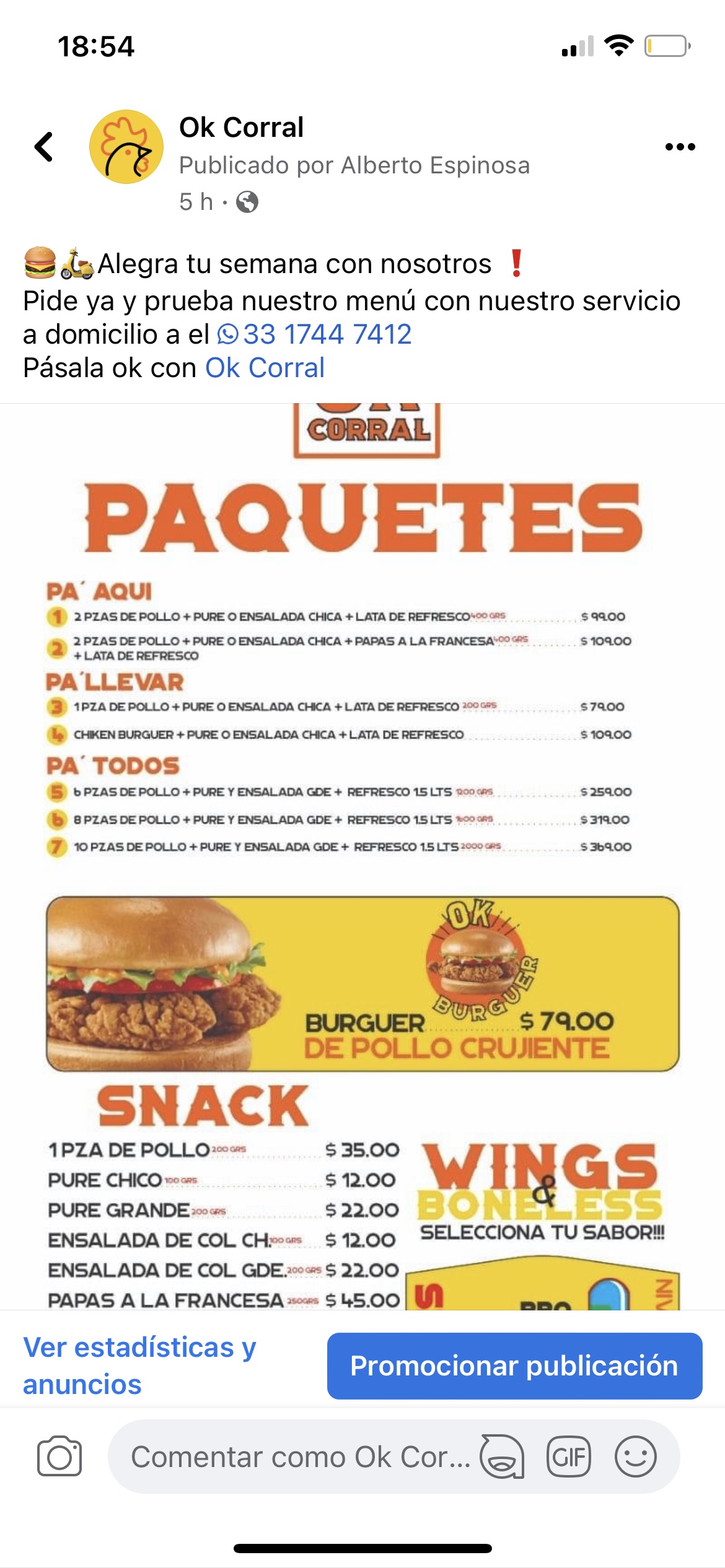Tap Promocionar publicación button
This screenshot has height=1568, width=725.
[514, 1365]
